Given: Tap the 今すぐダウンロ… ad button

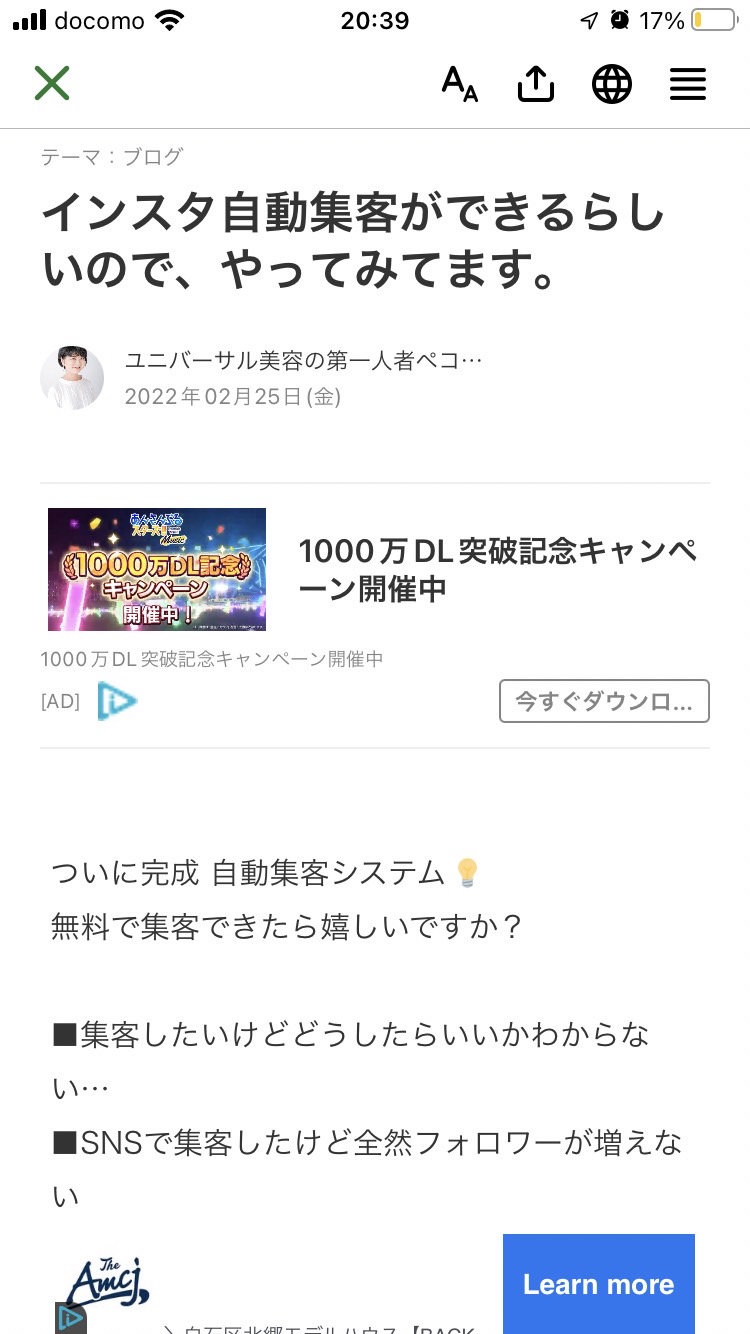Looking at the screenshot, I should click(x=604, y=701).
